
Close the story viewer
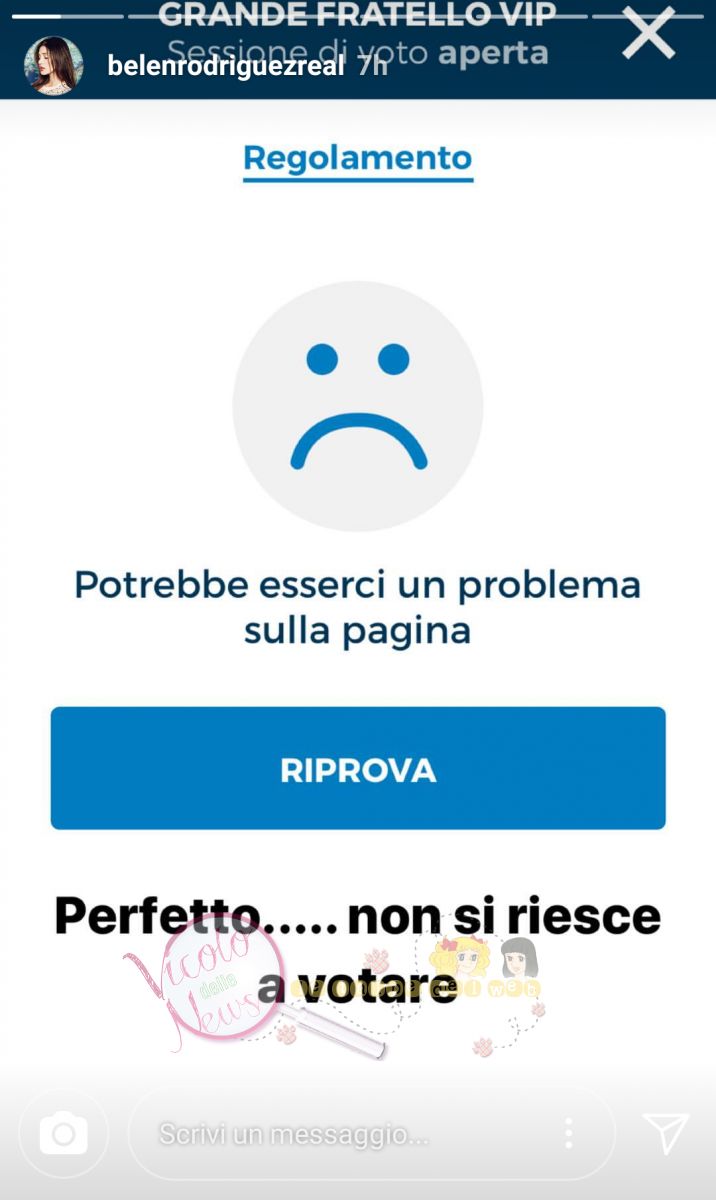click(648, 36)
